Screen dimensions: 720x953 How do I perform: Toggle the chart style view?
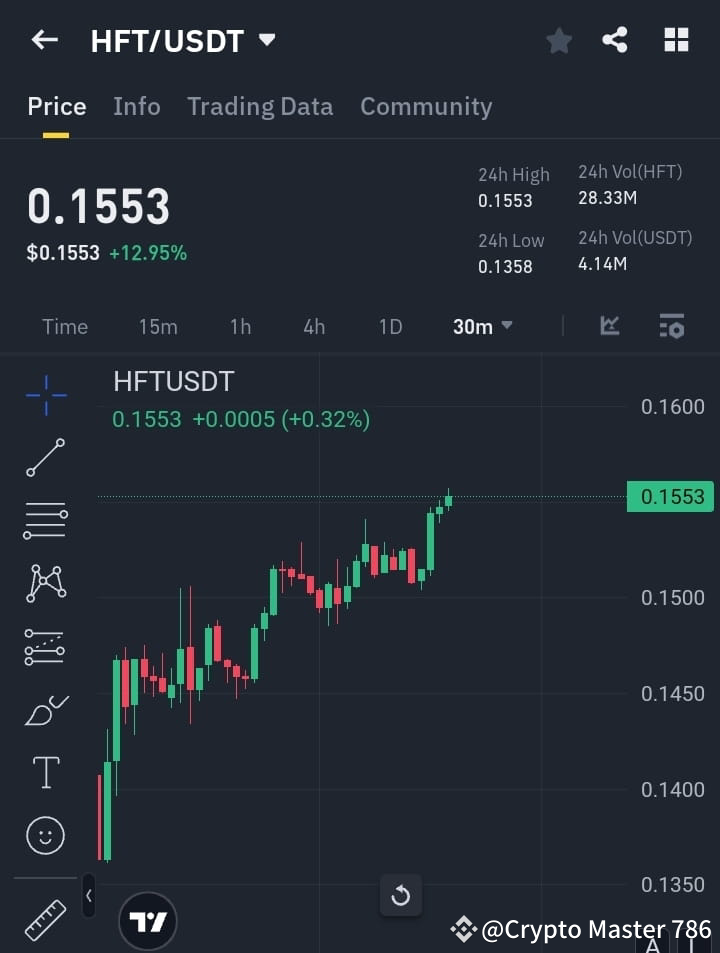pos(610,326)
